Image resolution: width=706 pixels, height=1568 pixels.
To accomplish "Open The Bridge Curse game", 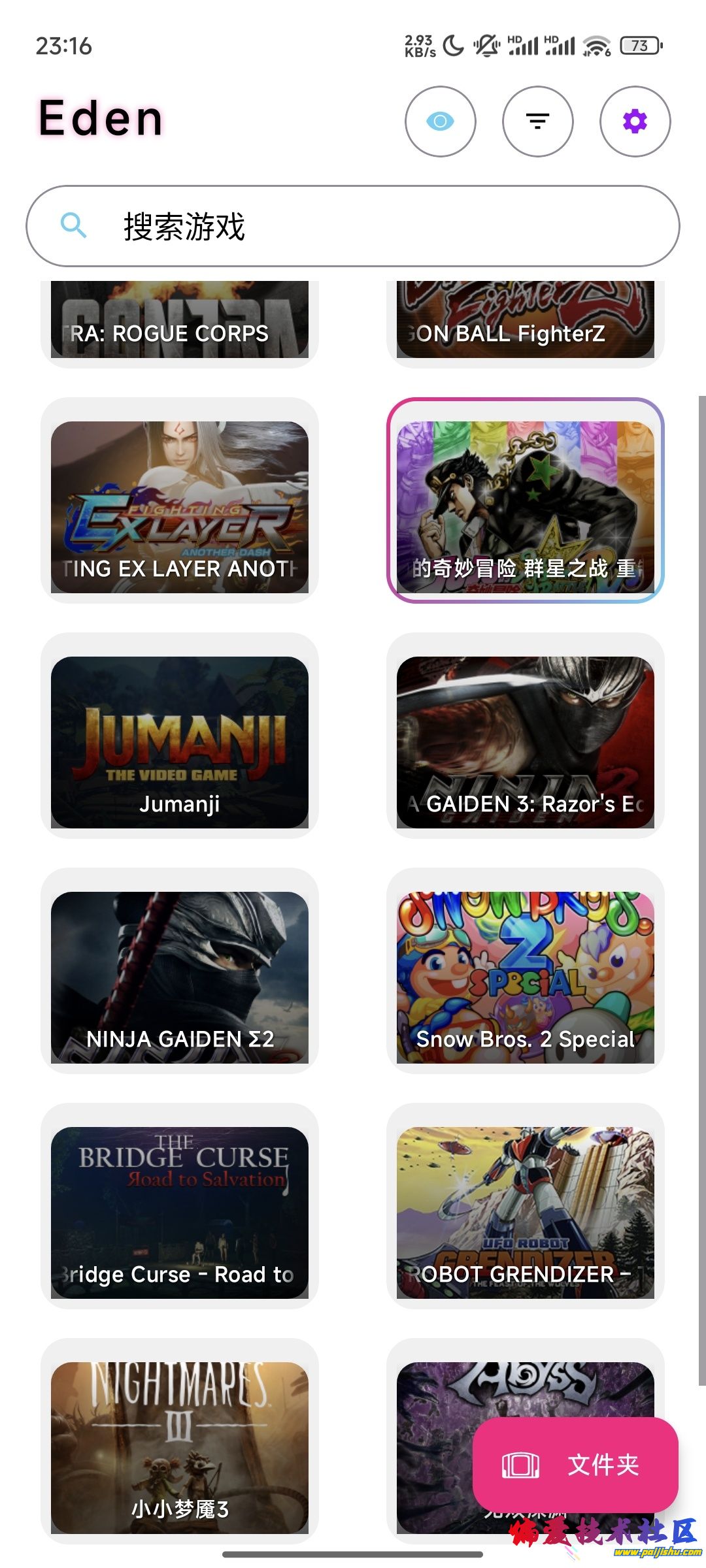I will click(179, 1212).
